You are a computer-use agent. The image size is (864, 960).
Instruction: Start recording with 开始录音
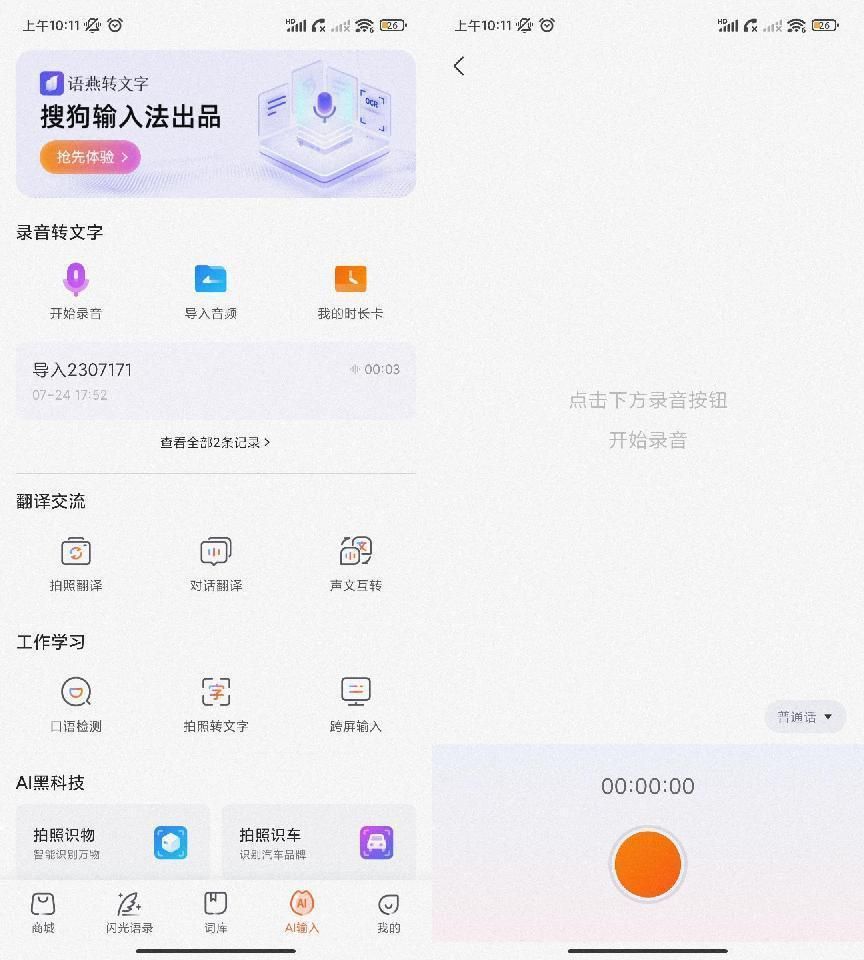pyautogui.click(x=76, y=290)
